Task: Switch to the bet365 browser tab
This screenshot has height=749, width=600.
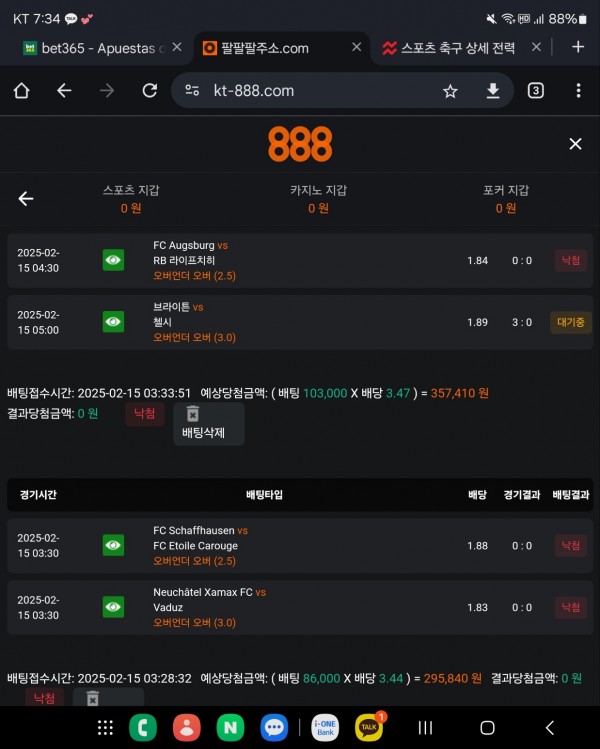Action: [95, 47]
